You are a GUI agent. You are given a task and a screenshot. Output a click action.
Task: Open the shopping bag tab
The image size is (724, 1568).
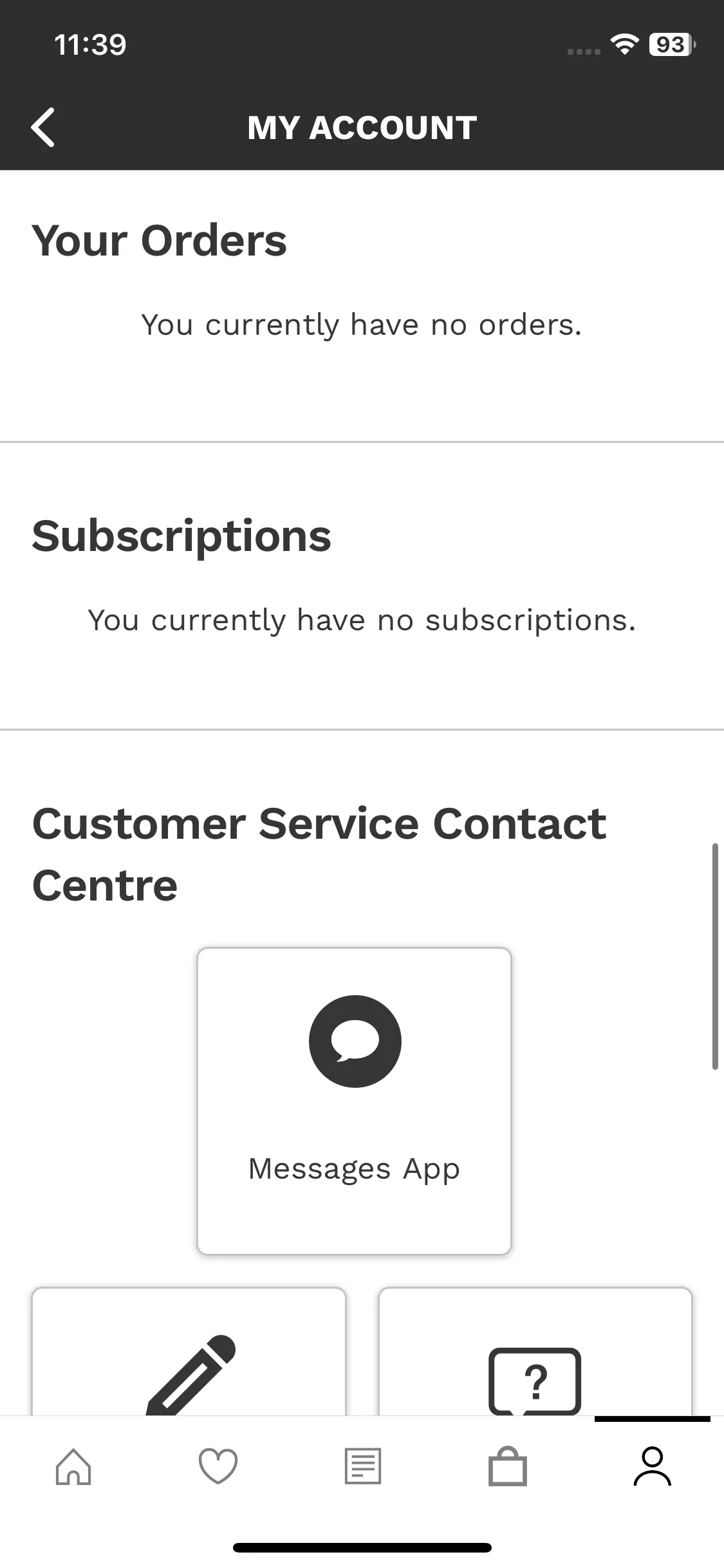(x=508, y=1466)
